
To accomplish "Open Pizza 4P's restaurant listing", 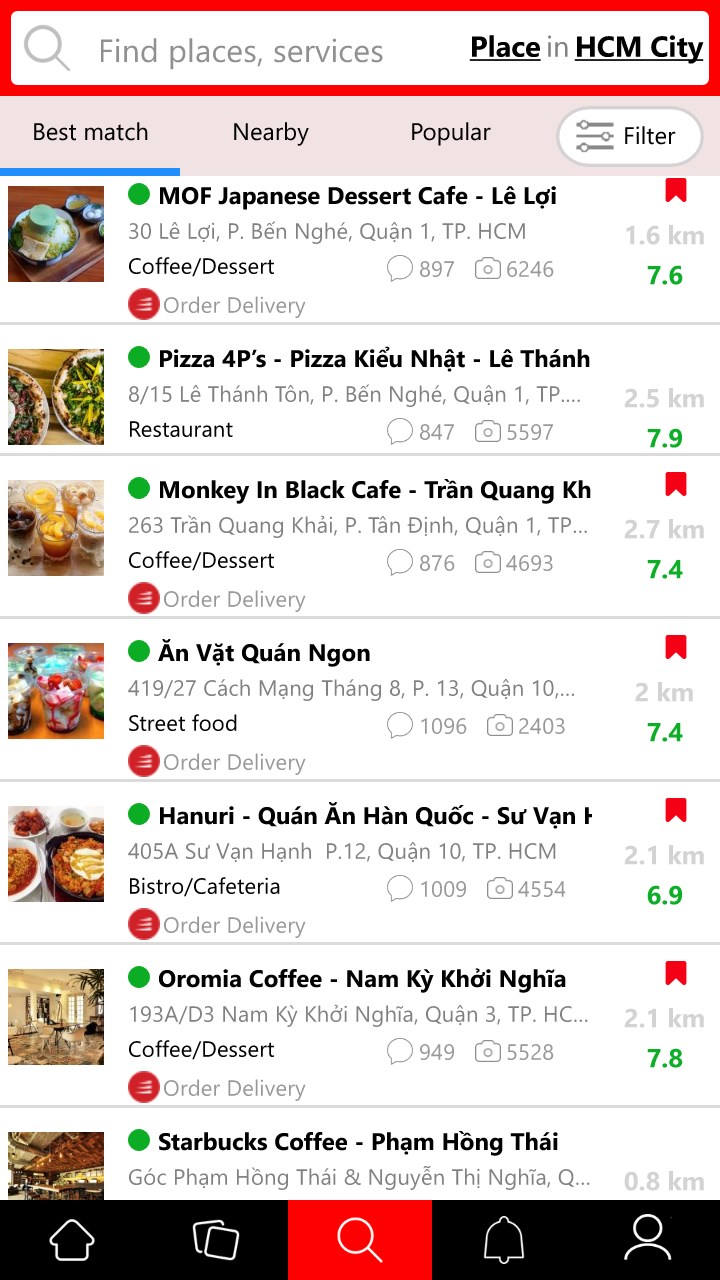I will (373, 359).
